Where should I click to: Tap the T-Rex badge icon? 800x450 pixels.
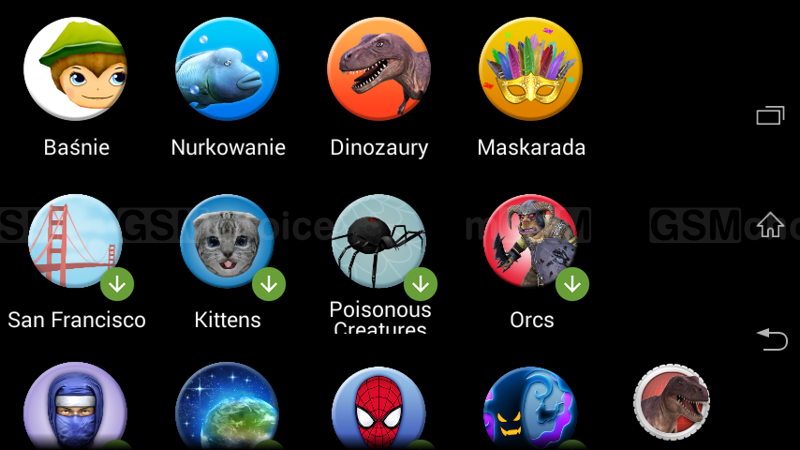(671, 402)
